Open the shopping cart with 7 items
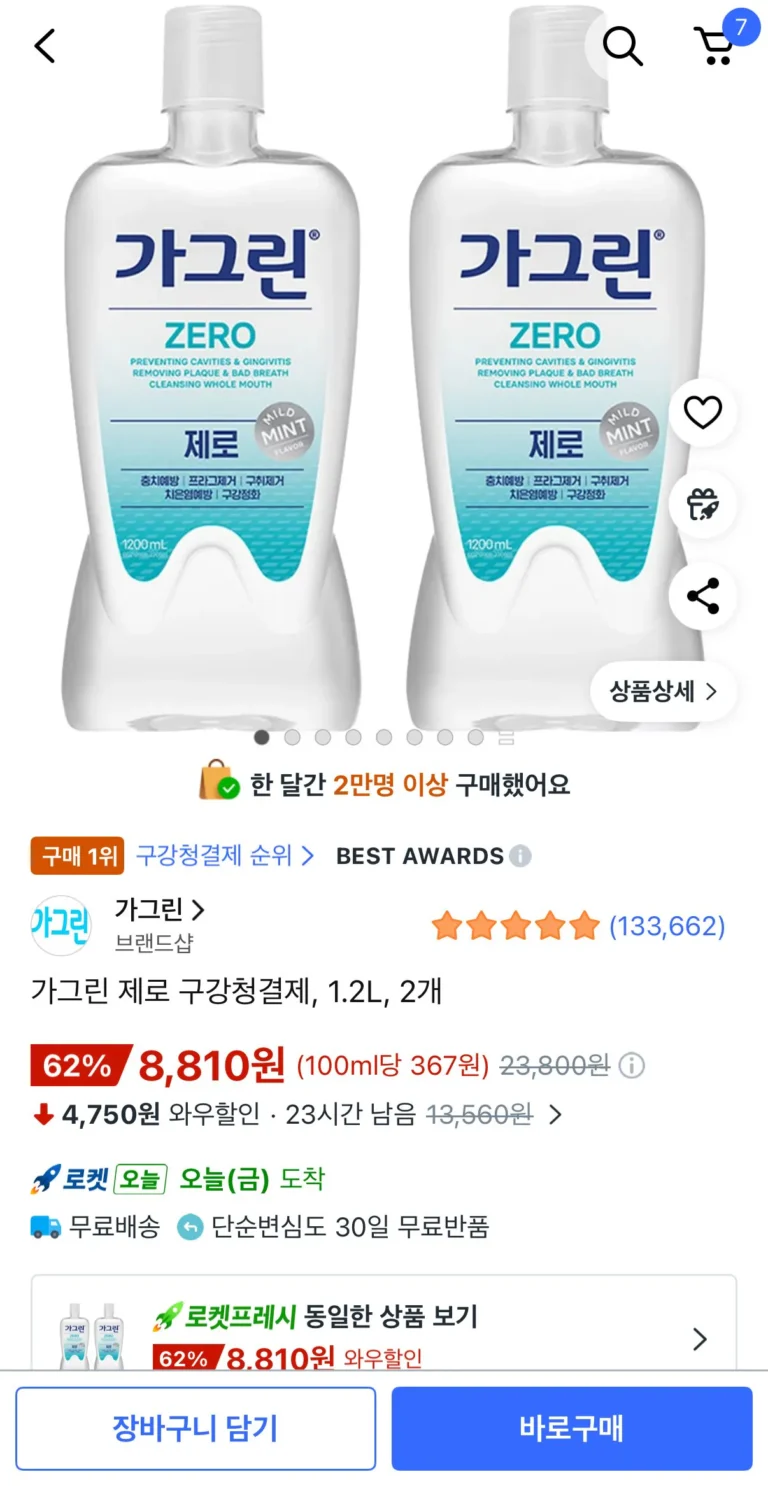 click(716, 46)
